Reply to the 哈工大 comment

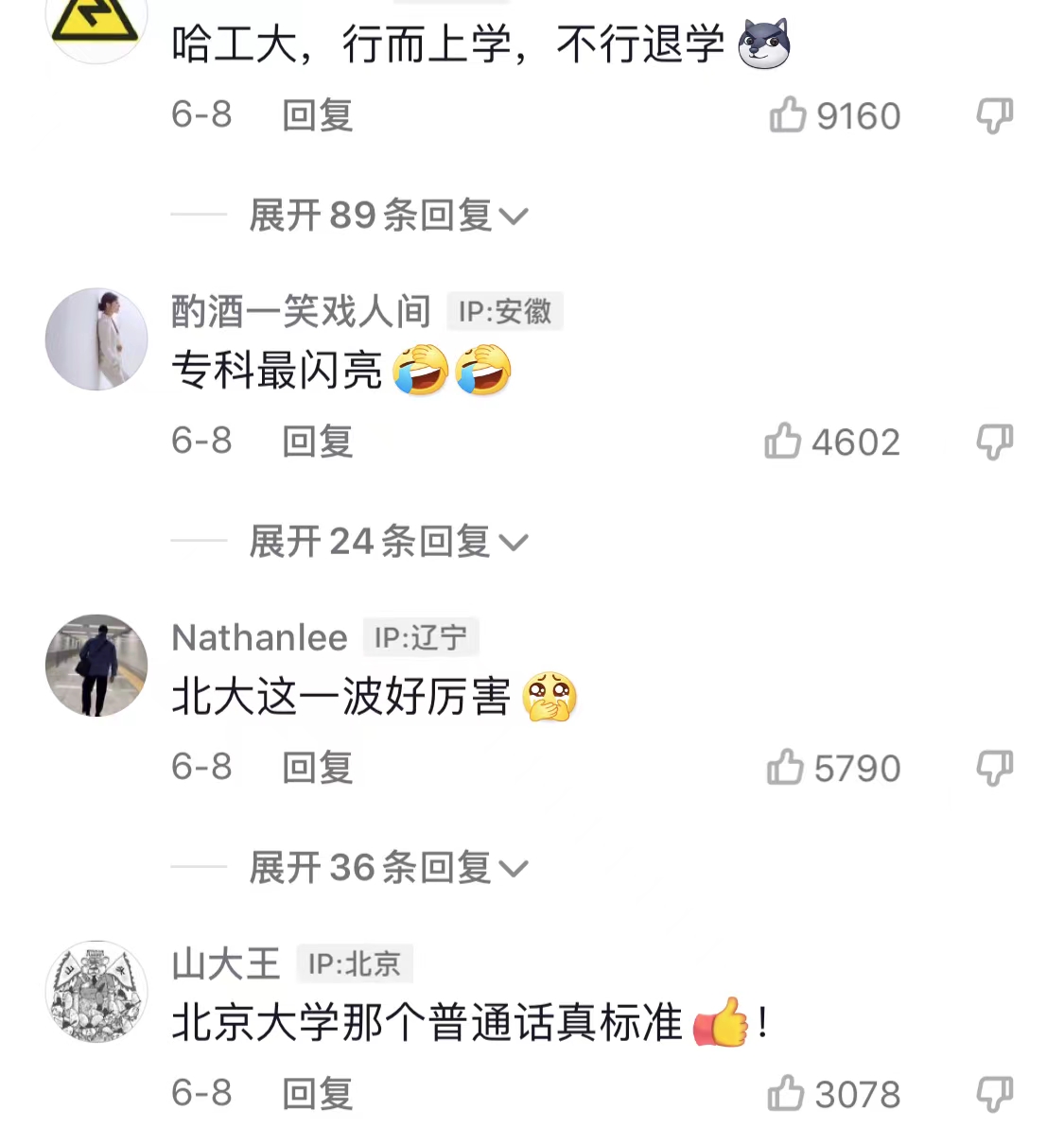(x=316, y=115)
